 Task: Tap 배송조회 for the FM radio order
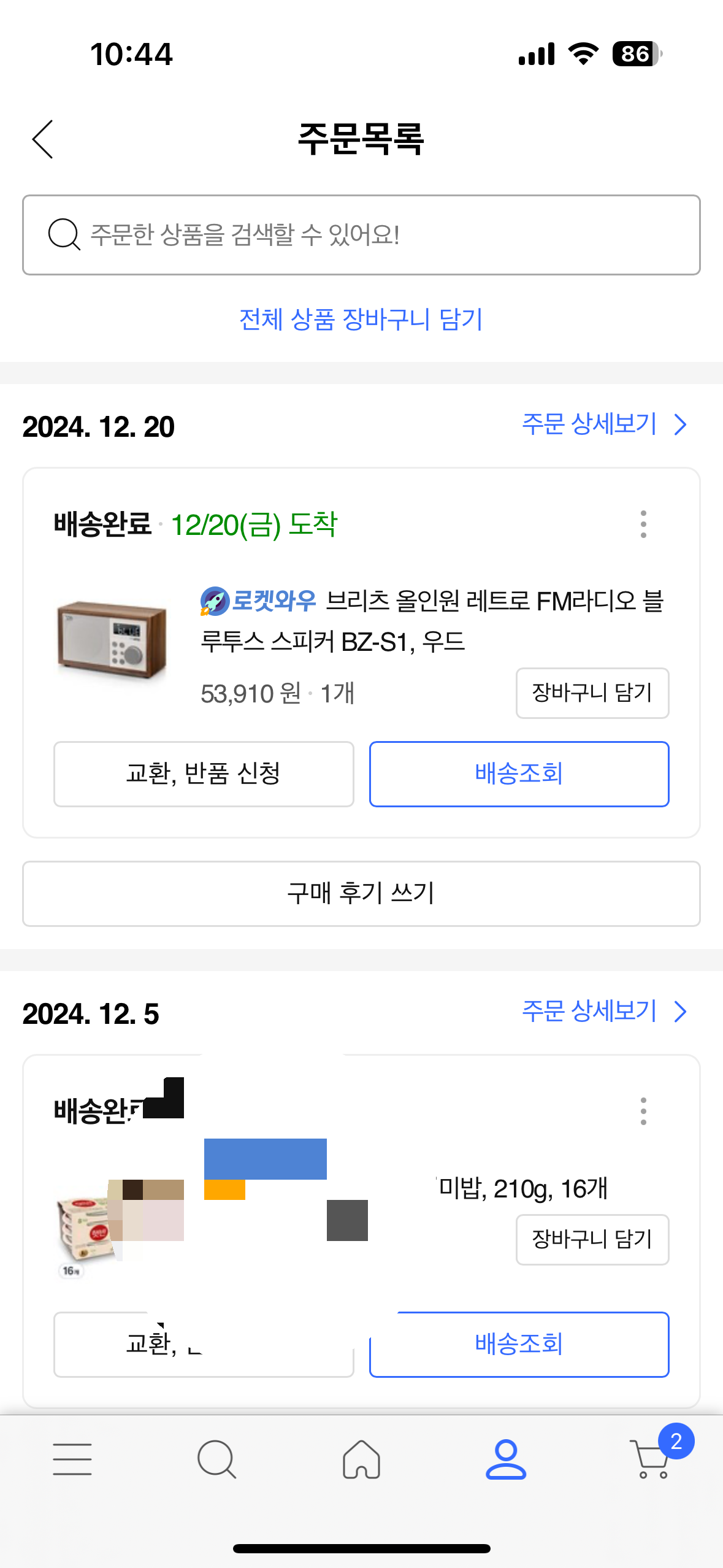click(519, 774)
